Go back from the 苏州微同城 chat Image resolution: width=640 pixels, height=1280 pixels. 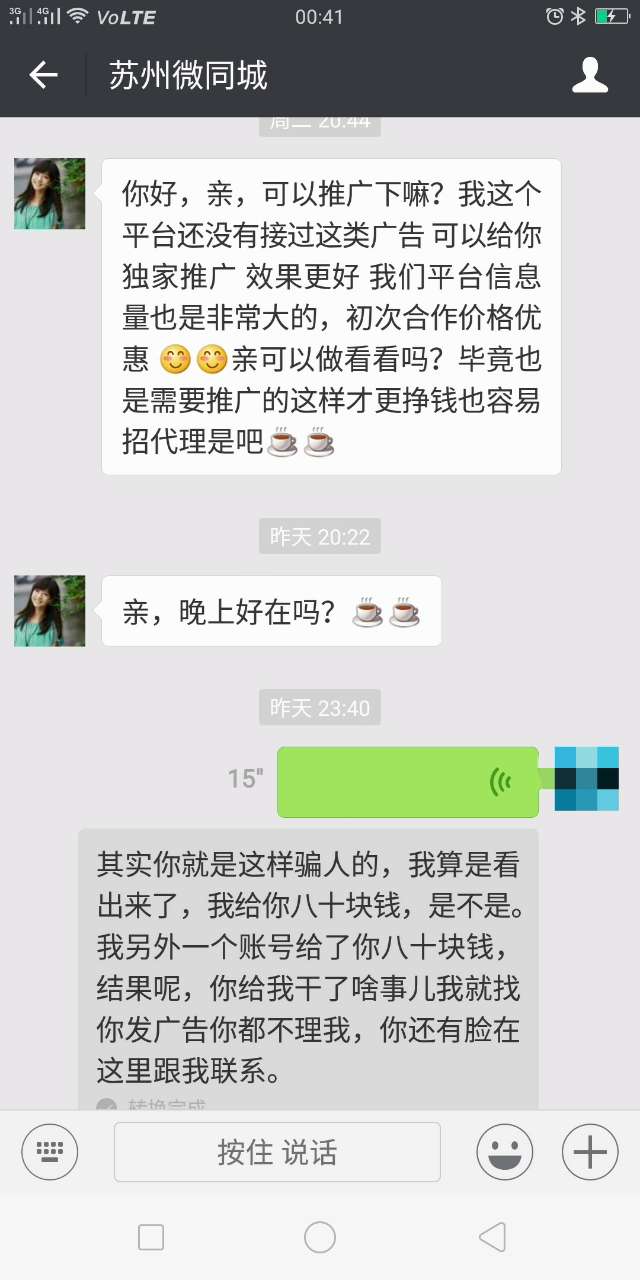point(43,75)
